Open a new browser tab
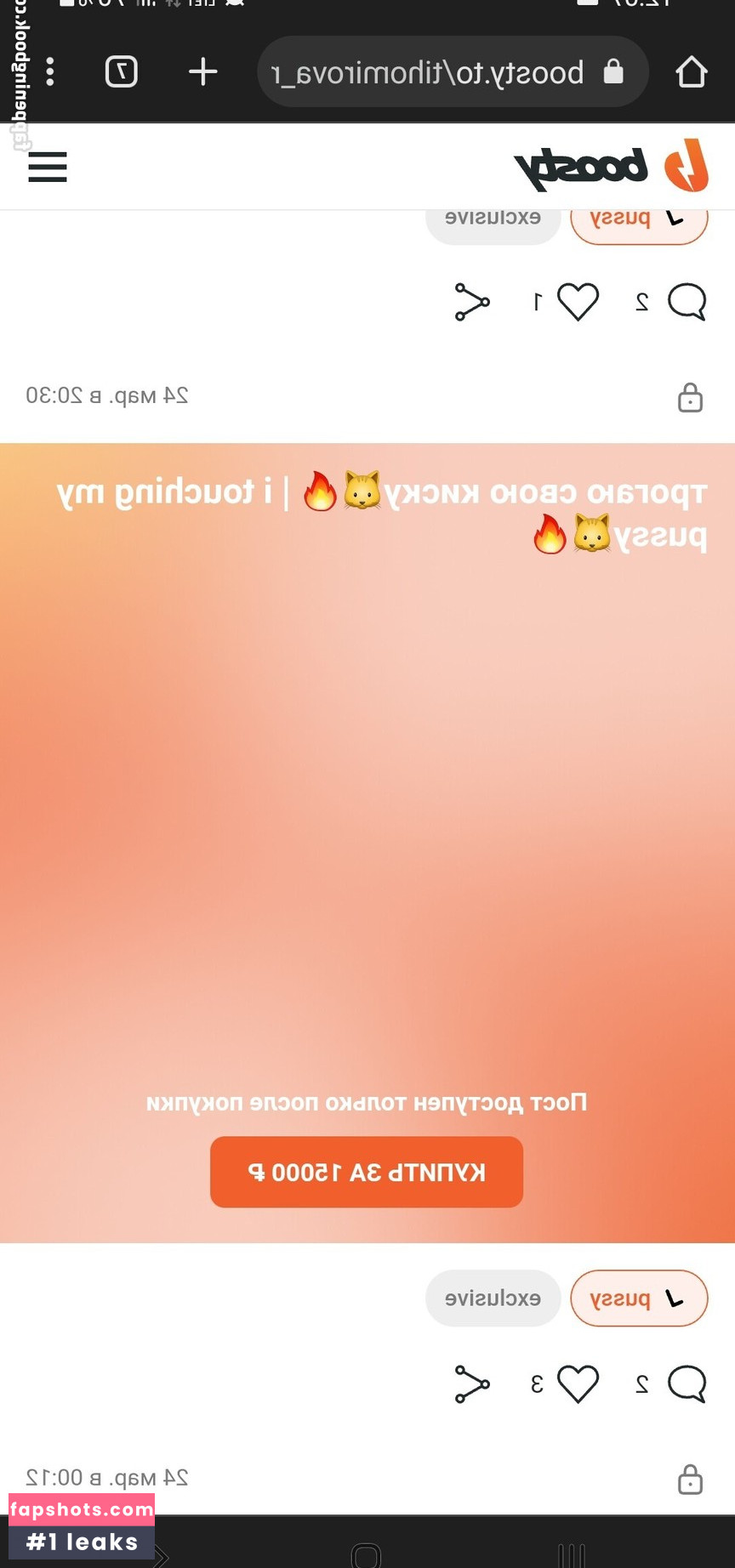The height and width of the screenshot is (1568, 735). point(202,72)
